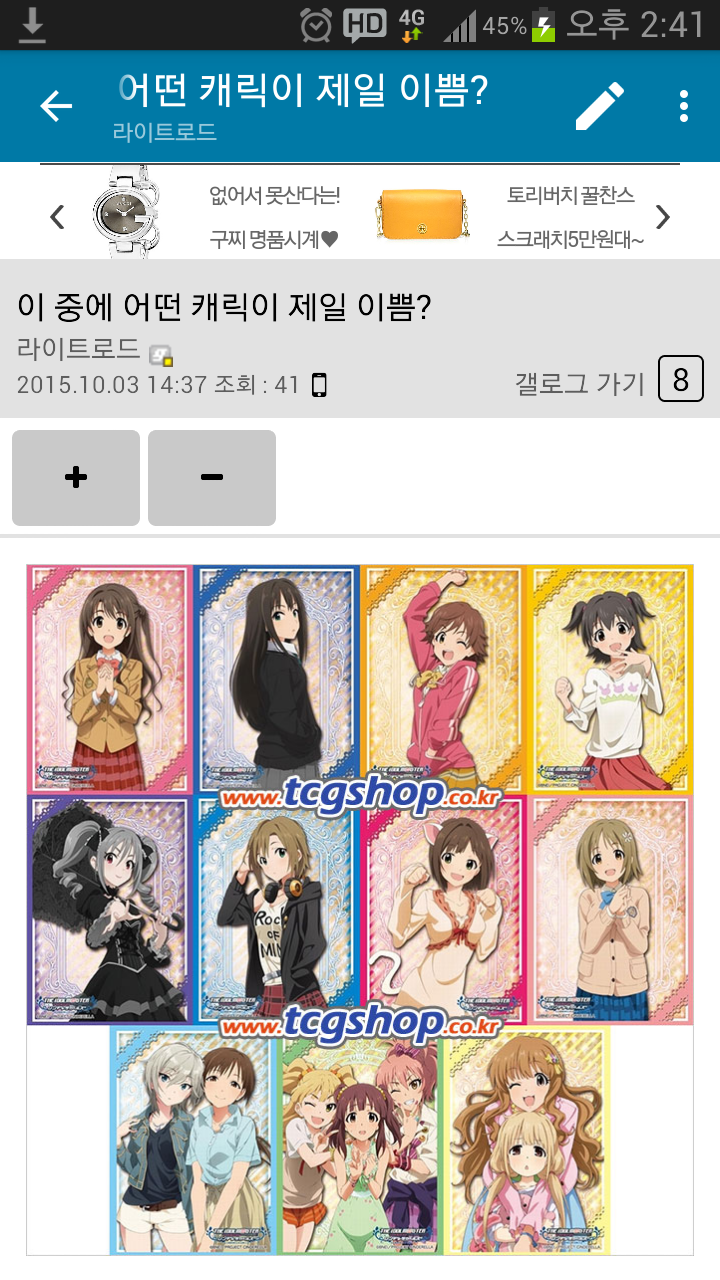Open the Tory Burch bag ad
Image resolution: width=720 pixels, height=1280 pixels.
(510, 216)
